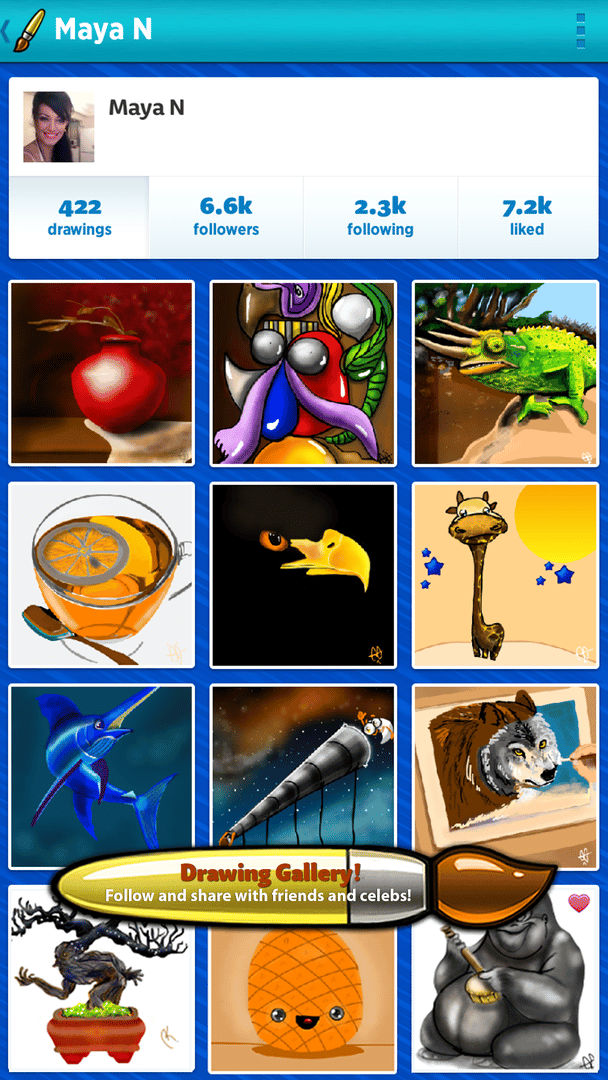
Task: Select the 422 drawings tab
Action: click(x=79, y=217)
